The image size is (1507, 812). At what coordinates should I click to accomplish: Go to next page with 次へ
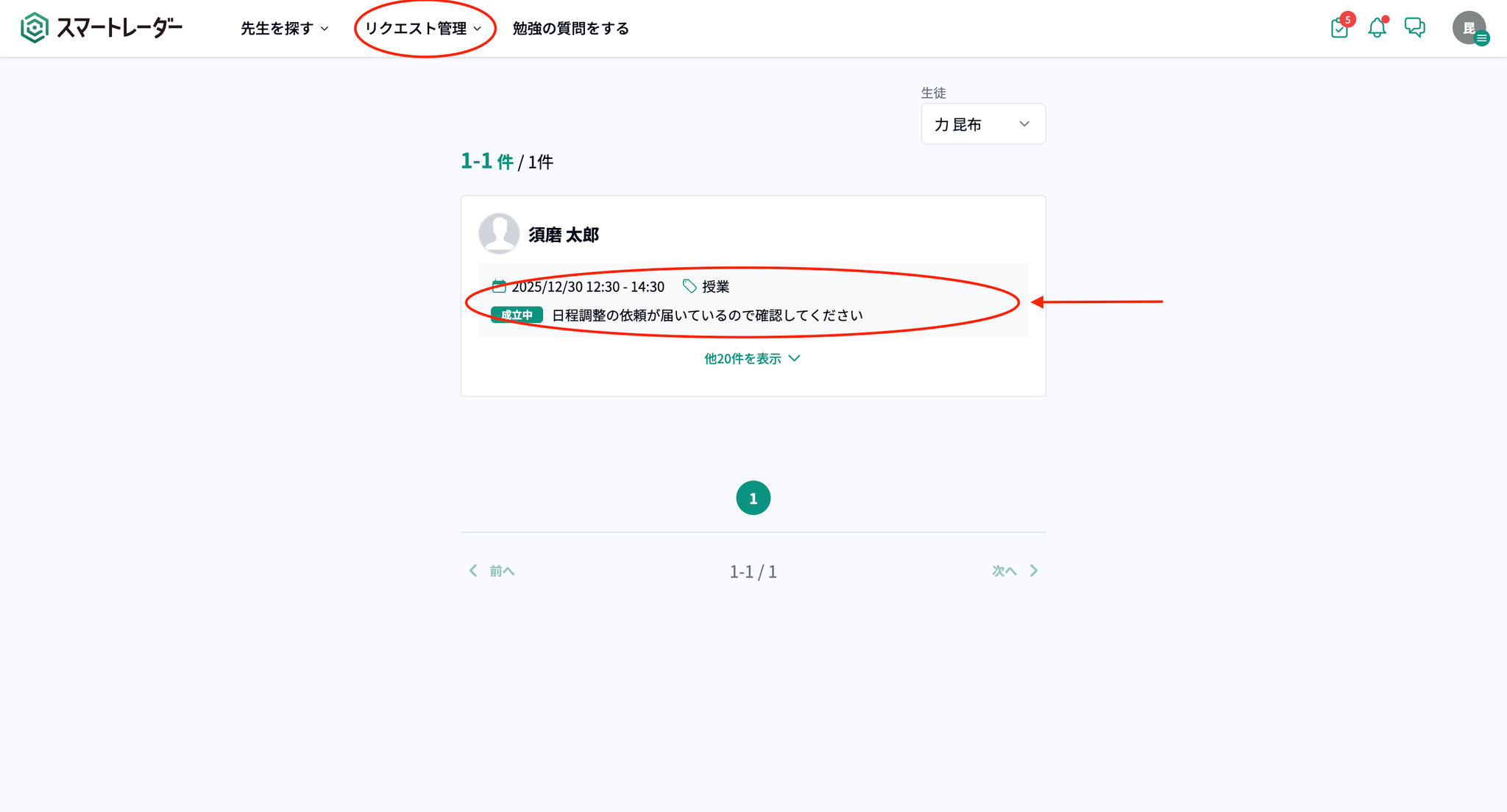pyautogui.click(x=1014, y=571)
